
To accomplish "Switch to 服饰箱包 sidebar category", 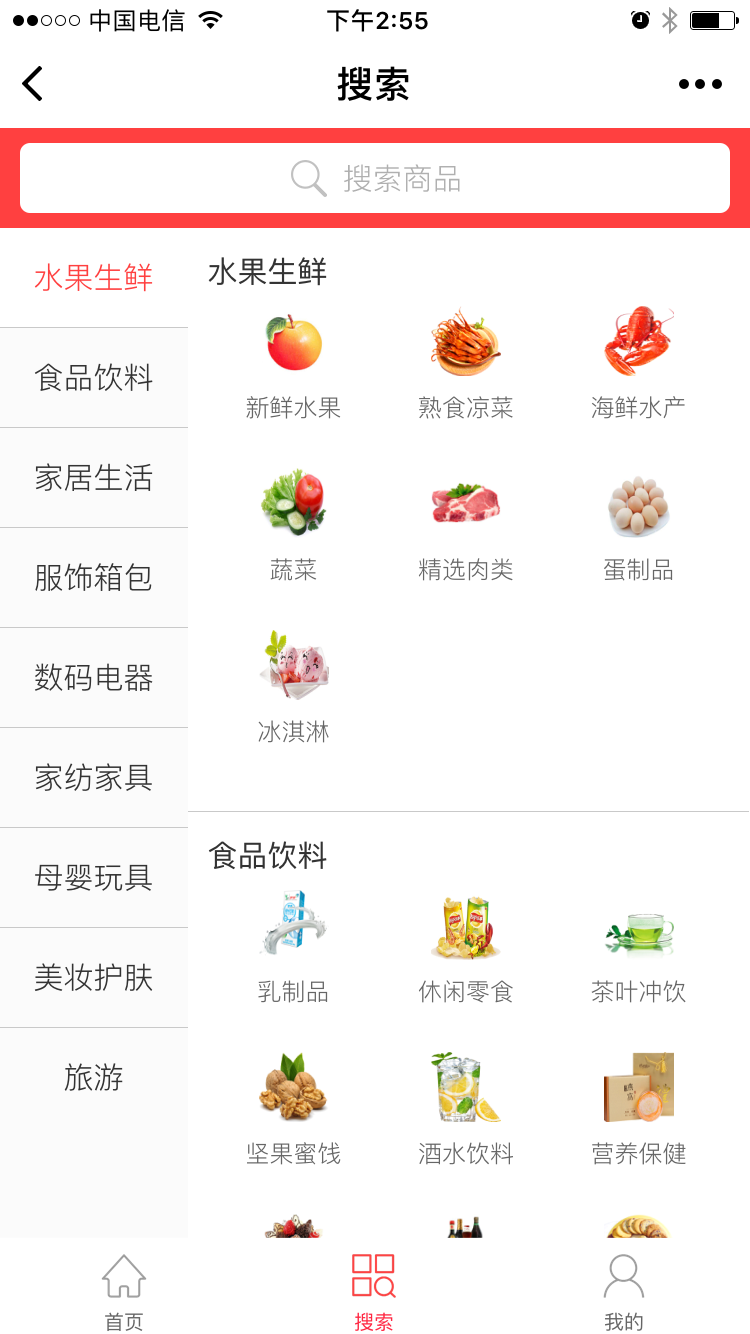I will (94, 578).
